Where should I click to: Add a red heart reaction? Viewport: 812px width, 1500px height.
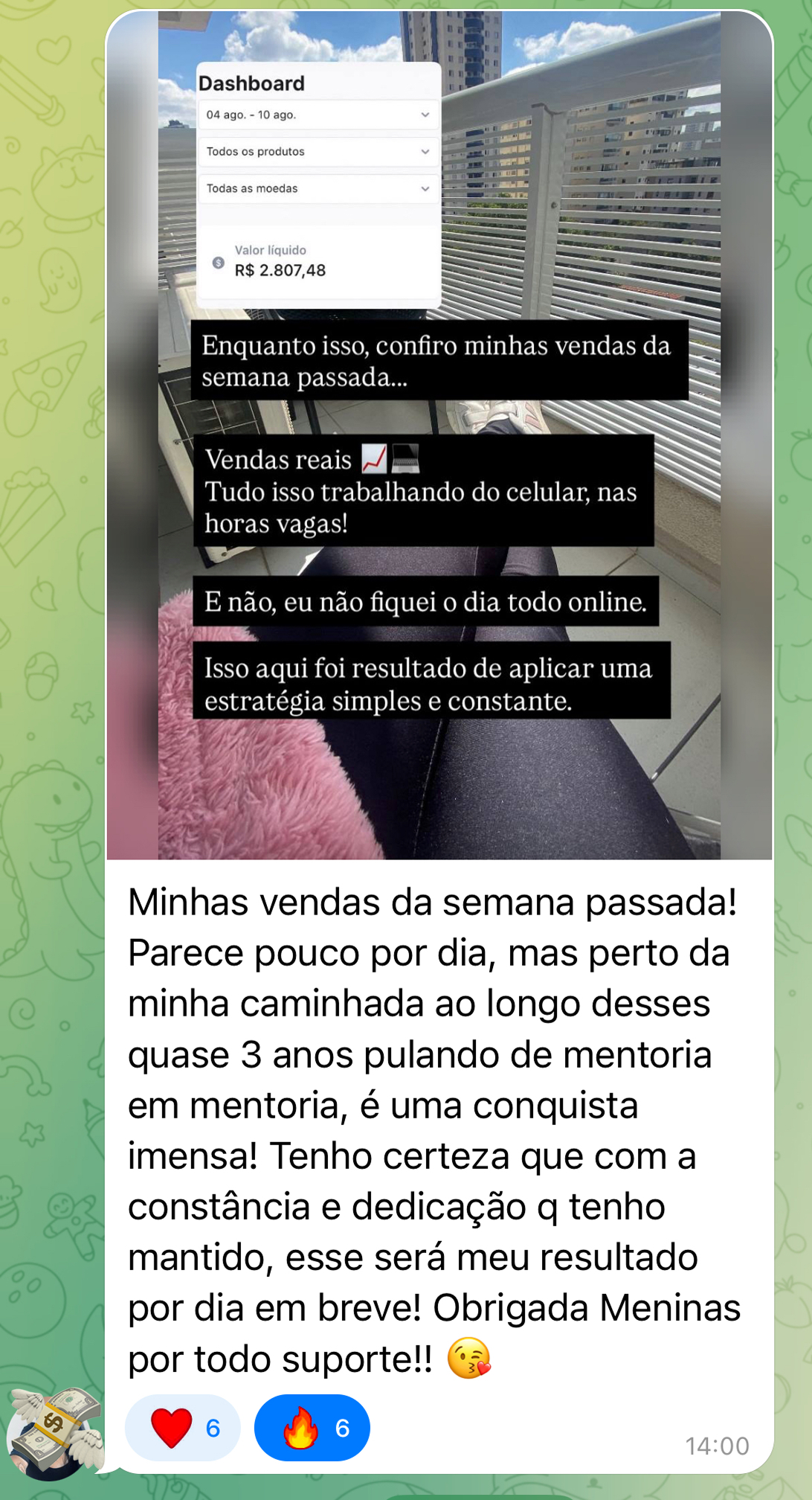coord(183,1427)
